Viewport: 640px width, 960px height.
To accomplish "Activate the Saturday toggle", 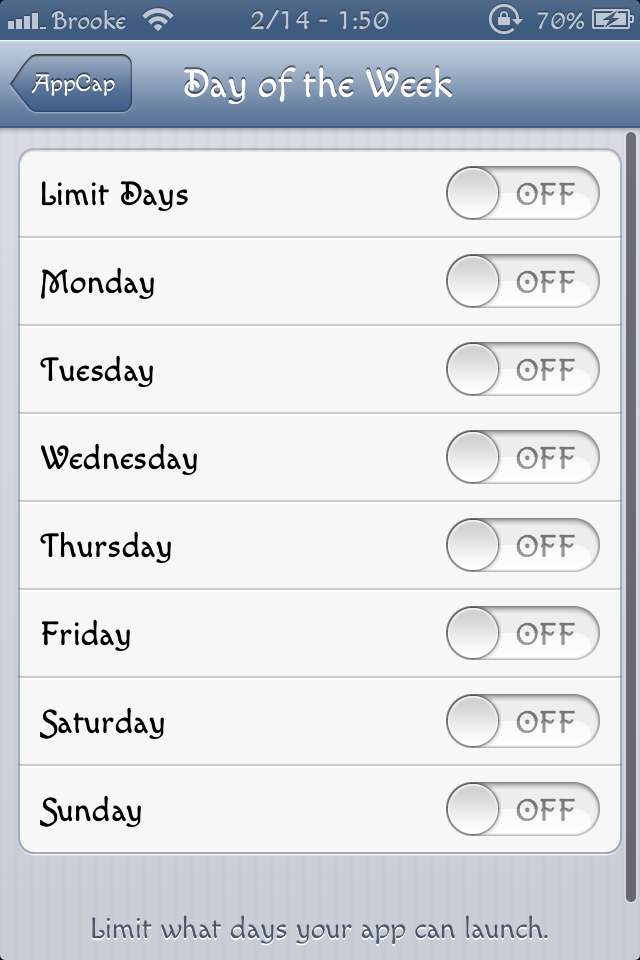I will 522,722.
